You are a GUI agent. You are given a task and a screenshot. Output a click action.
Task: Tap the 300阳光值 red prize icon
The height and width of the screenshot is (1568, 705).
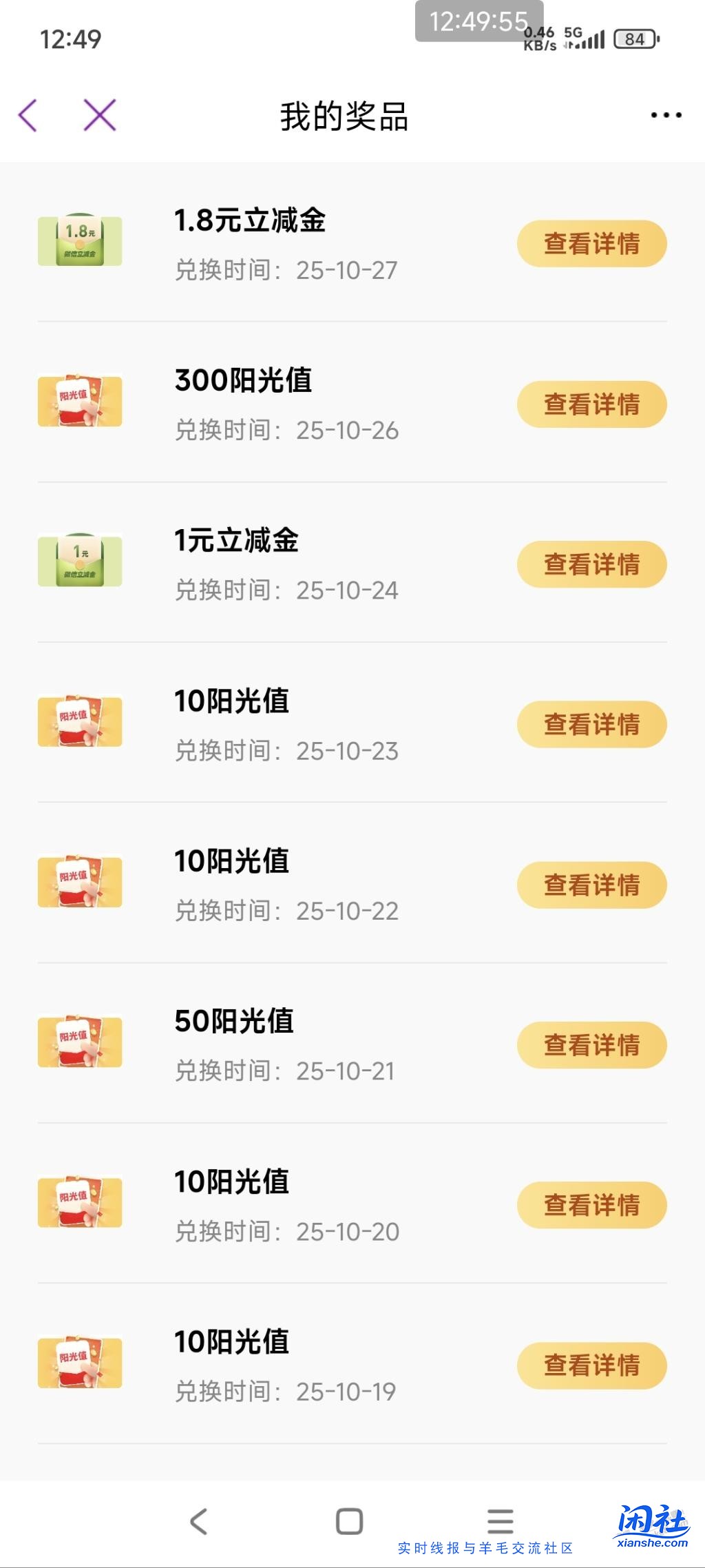[78, 401]
